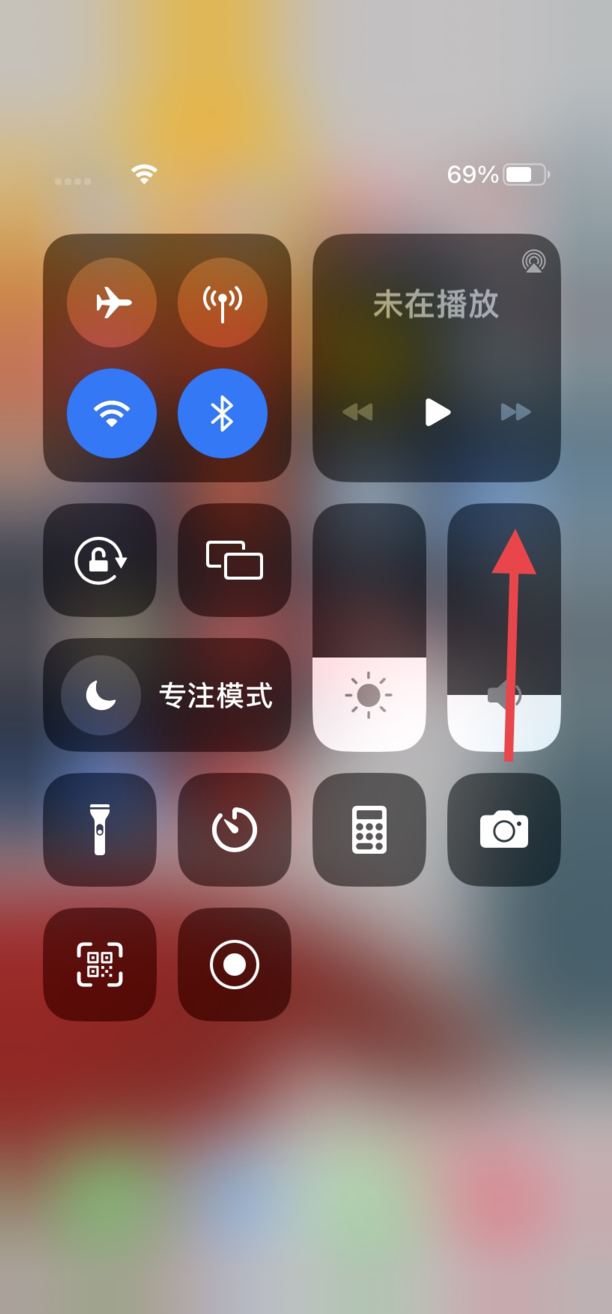
Task: Open AirPlay output options
Action: [534, 262]
